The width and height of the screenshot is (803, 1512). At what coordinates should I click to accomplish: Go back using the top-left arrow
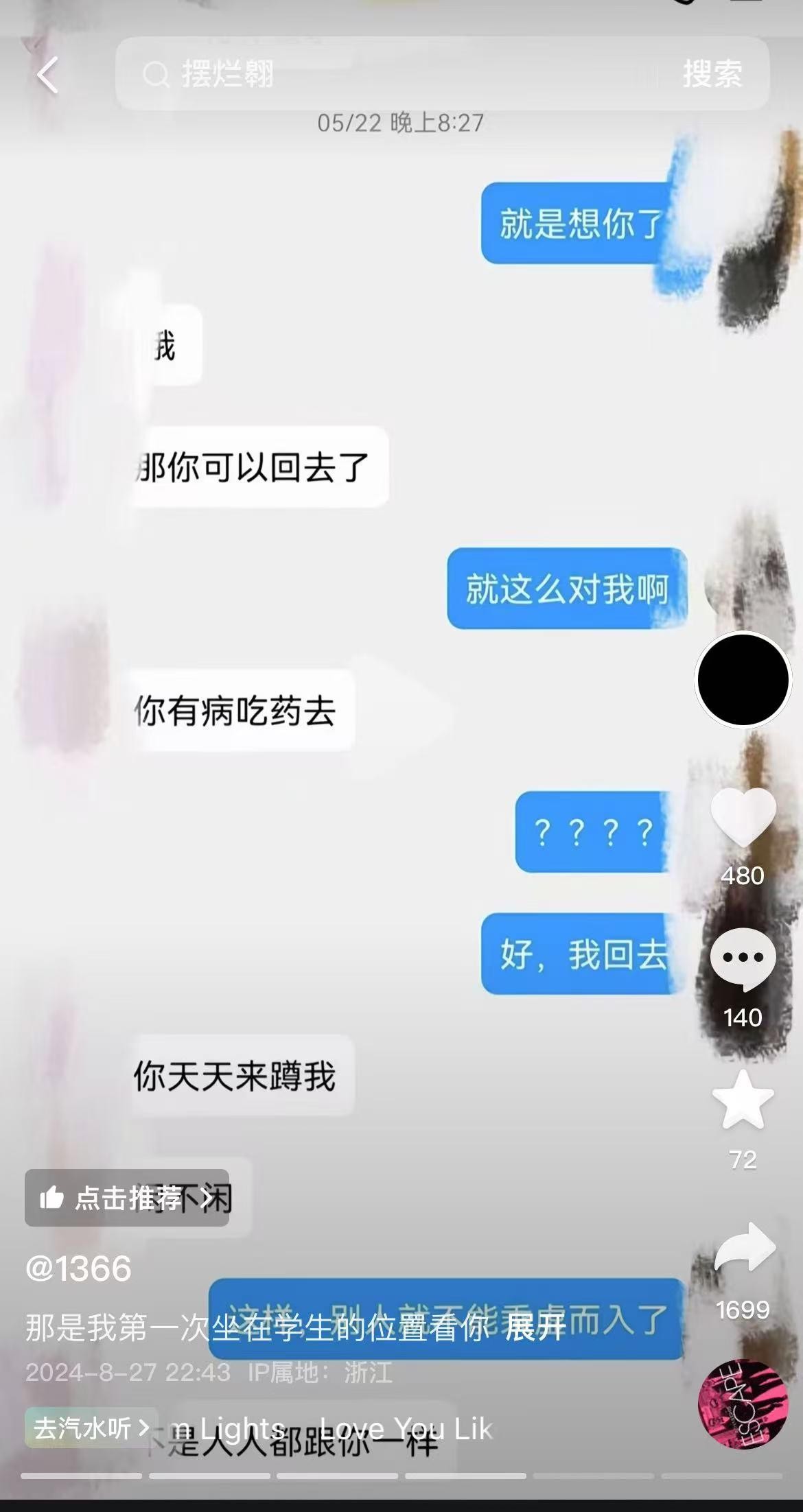48,75
